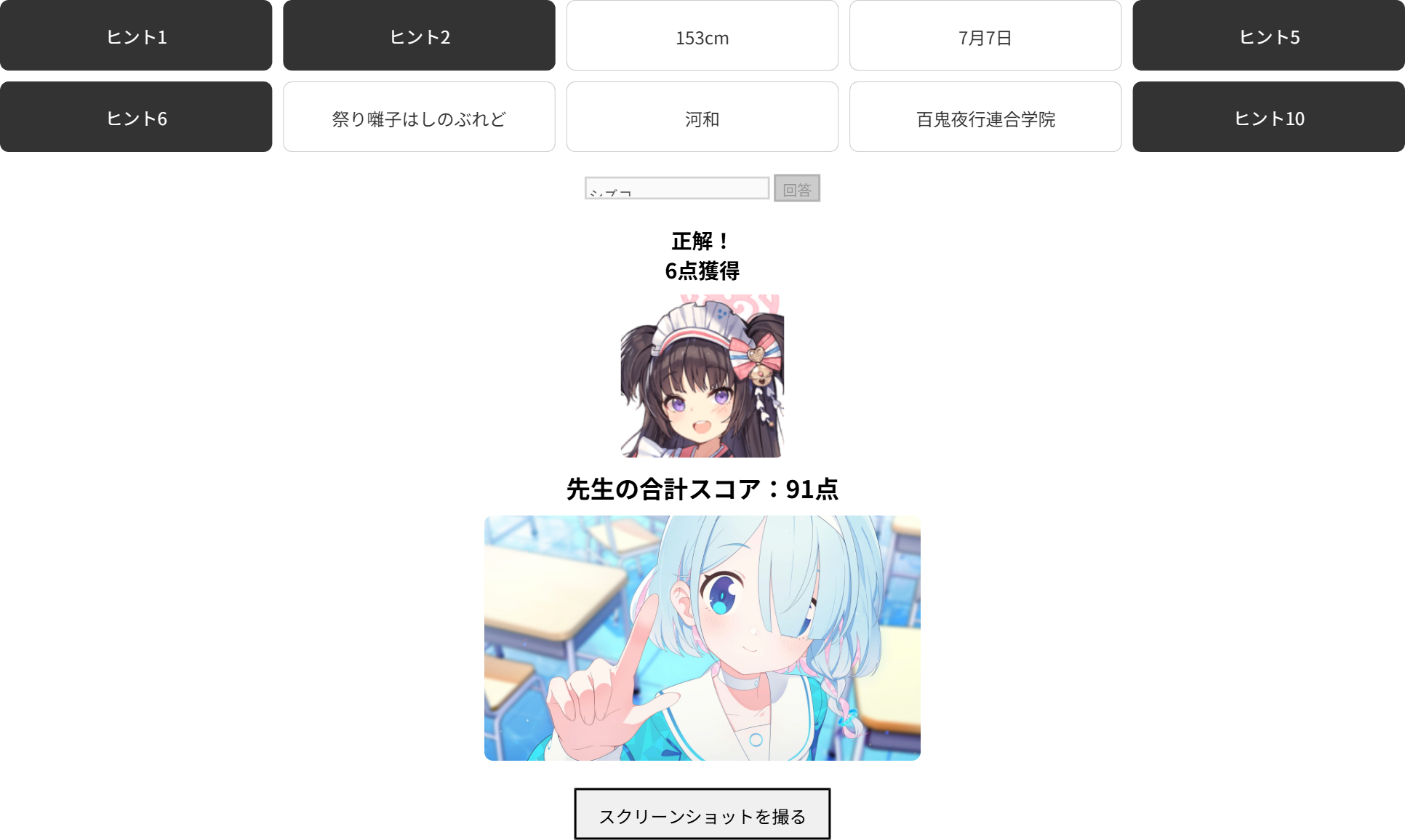Tap the 7月7日 hint tile
This screenshot has width=1405, height=840.
click(x=985, y=36)
